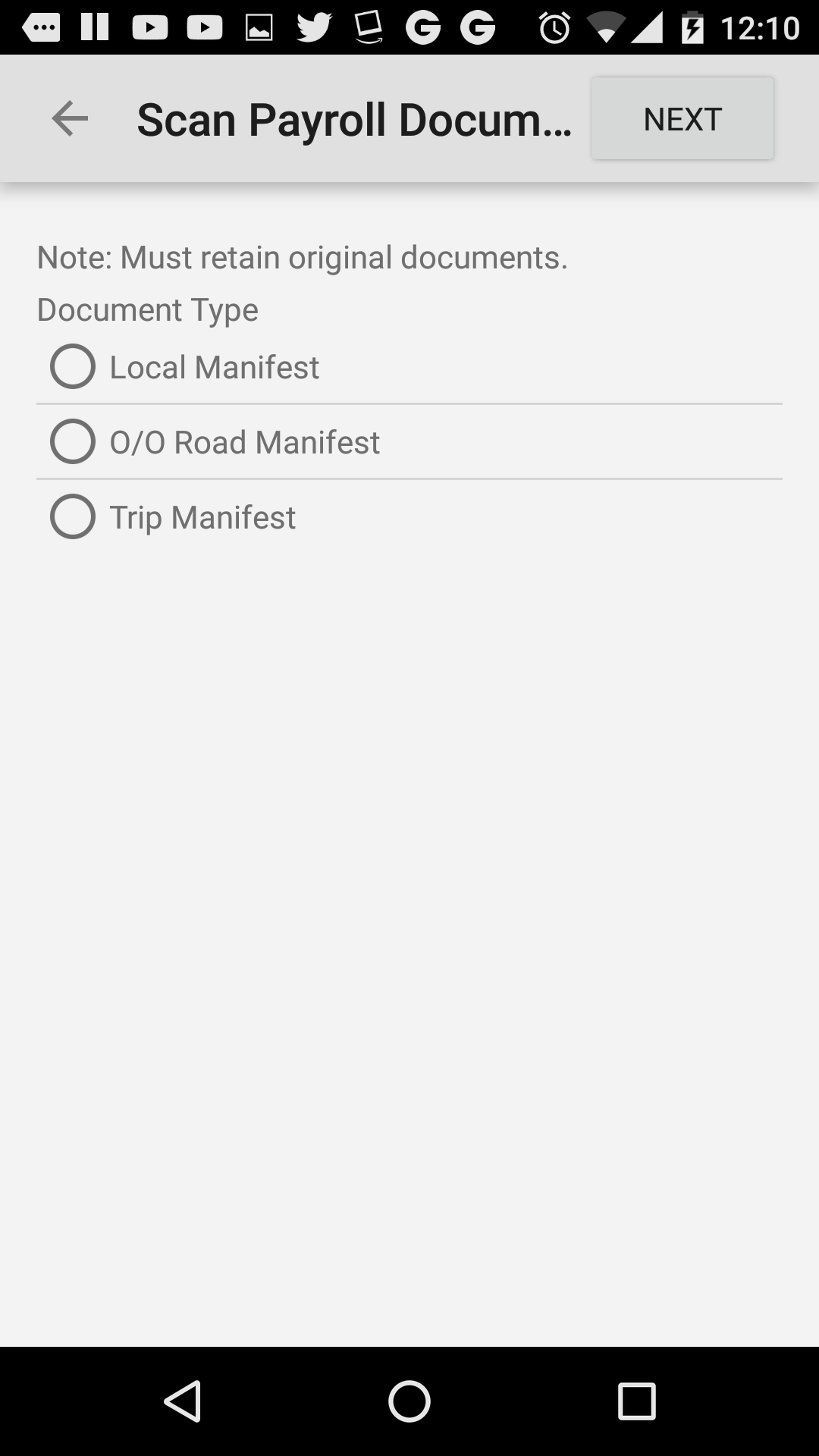Select Local Manifest document type
This screenshot has width=819, height=1456.
point(409,367)
